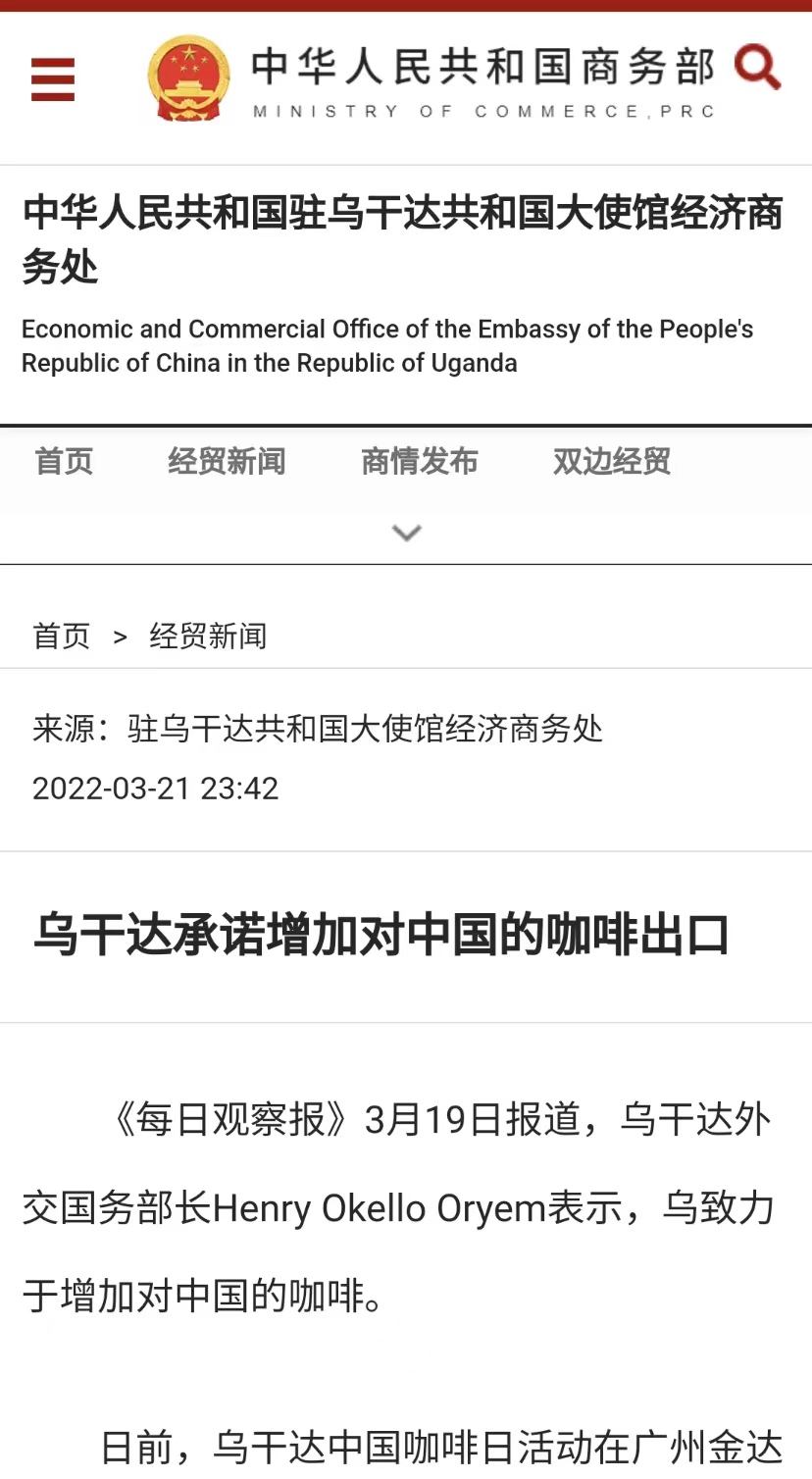The width and height of the screenshot is (812, 1479).
Task: Switch to the 经贸新闻 navigation tab
Action: click(227, 461)
